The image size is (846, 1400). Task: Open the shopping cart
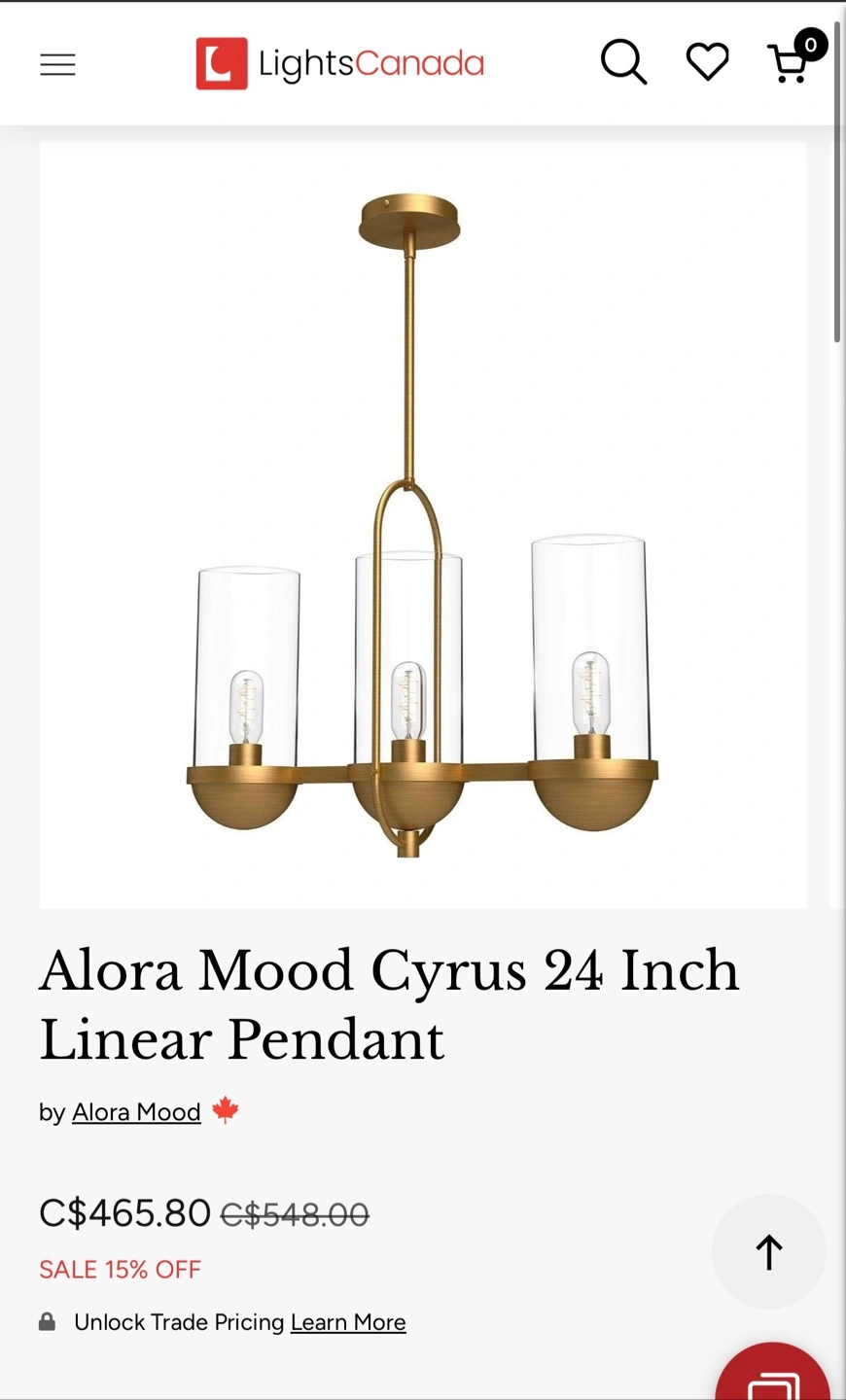click(793, 60)
